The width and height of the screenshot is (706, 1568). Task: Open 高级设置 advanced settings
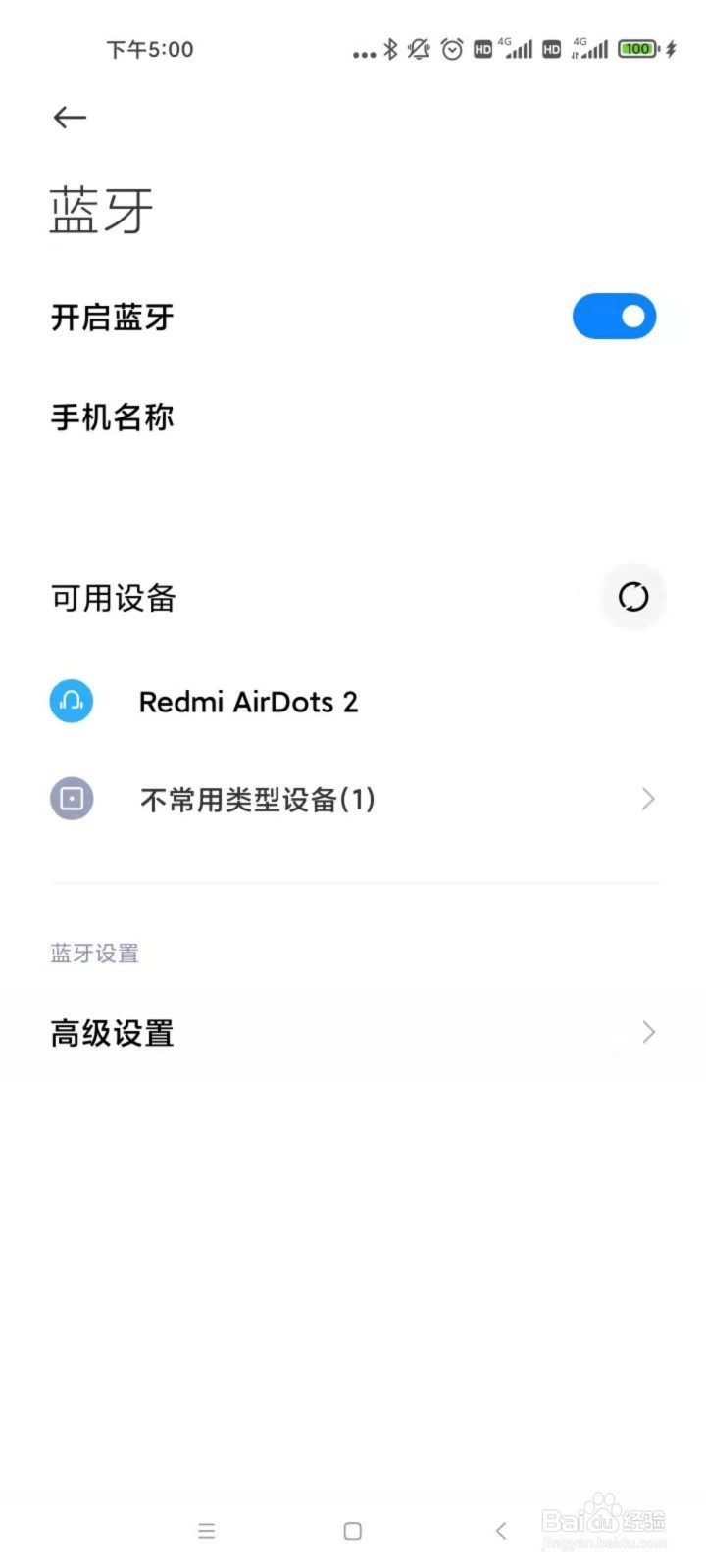point(353,1033)
